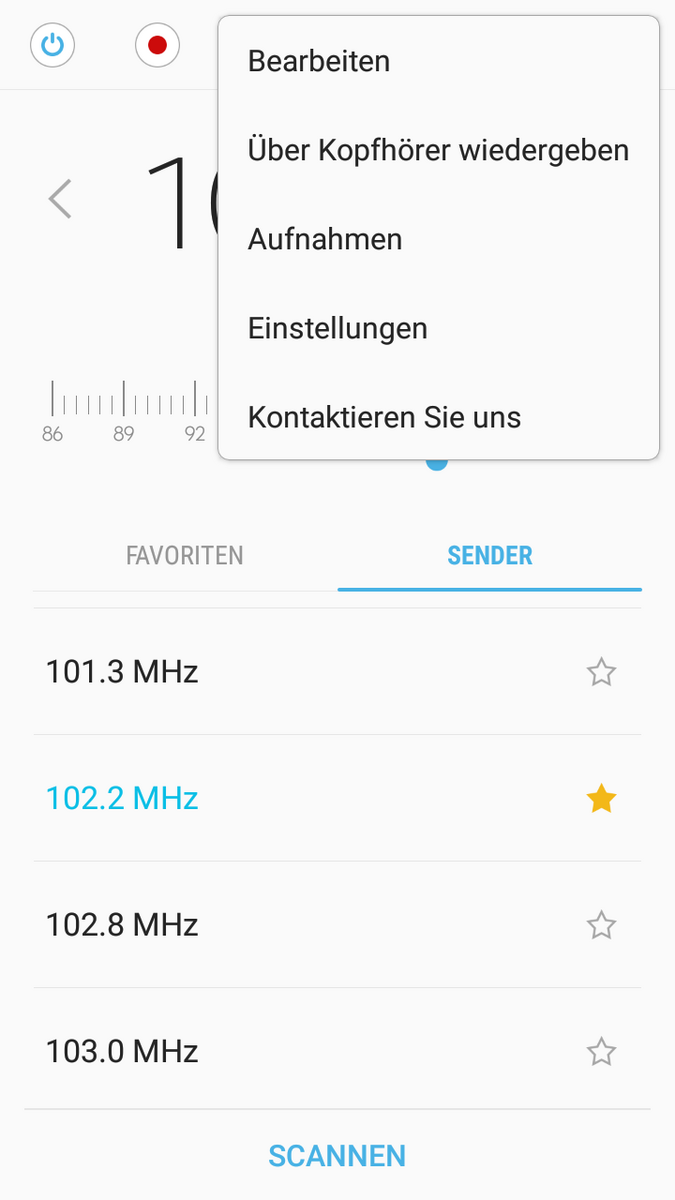Remove 102.2 MHz from favorites
The height and width of the screenshot is (1200, 675).
(x=601, y=798)
